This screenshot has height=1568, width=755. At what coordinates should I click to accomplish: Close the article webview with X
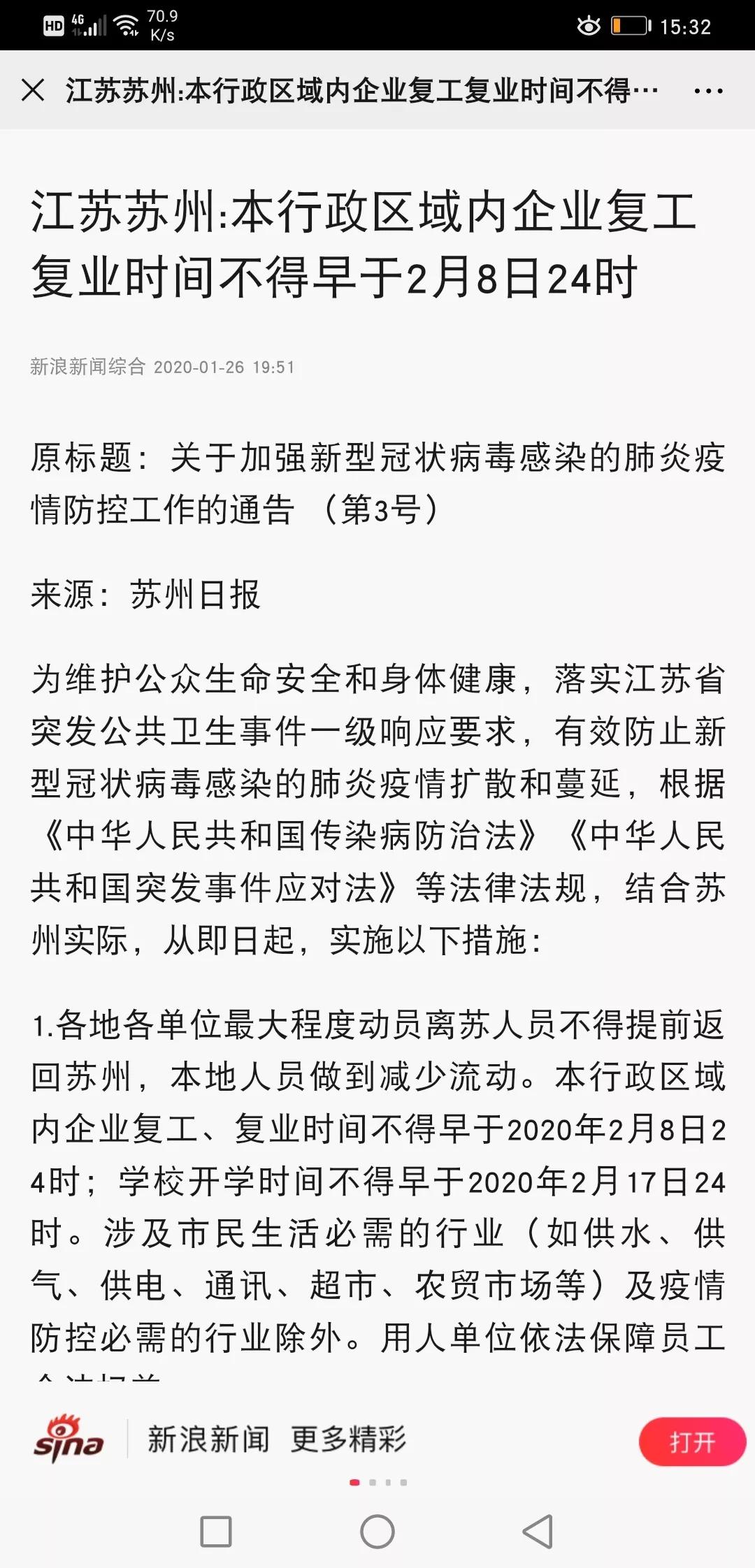pyautogui.click(x=33, y=90)
